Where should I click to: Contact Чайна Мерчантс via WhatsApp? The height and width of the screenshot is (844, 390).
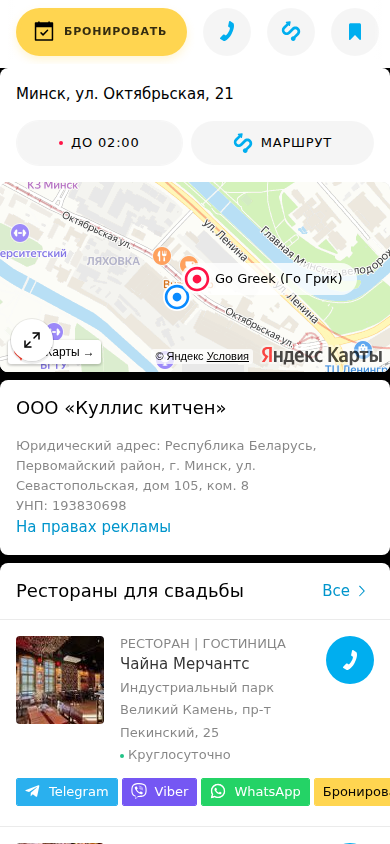pos(256,792)
